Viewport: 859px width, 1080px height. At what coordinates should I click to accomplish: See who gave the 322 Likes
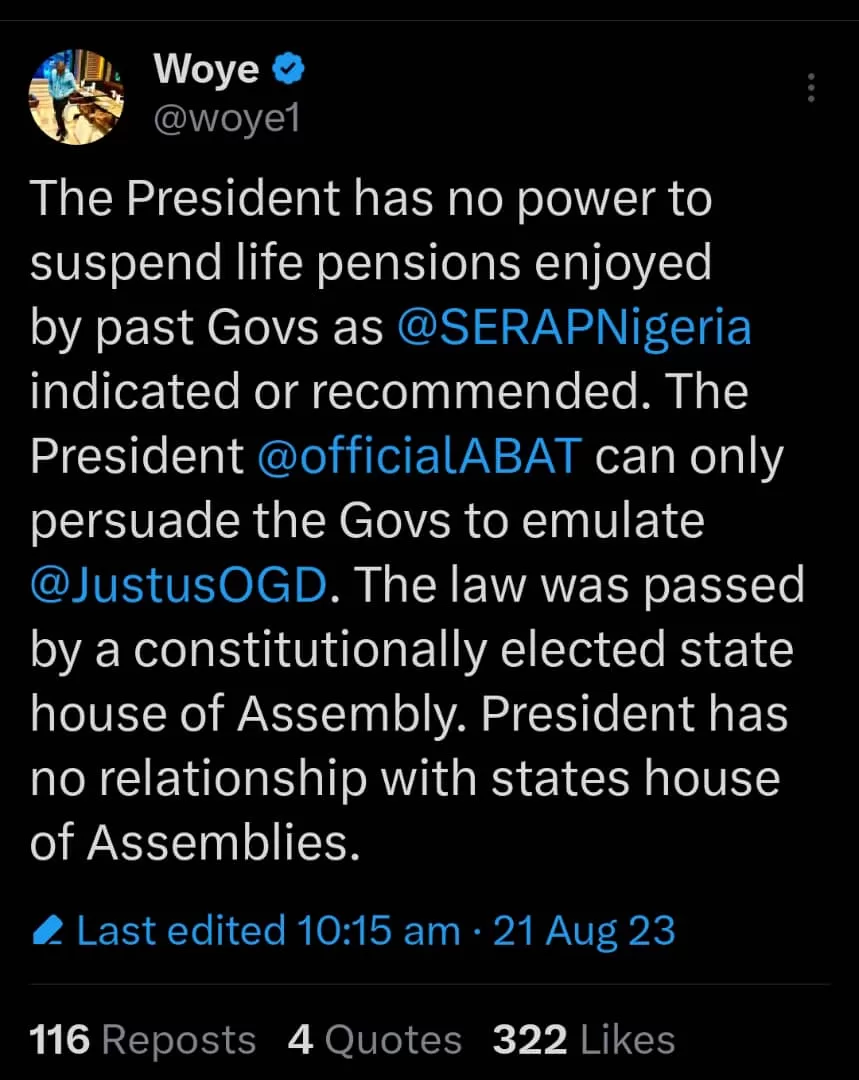pyautogui.click(x=583, y=1040)
